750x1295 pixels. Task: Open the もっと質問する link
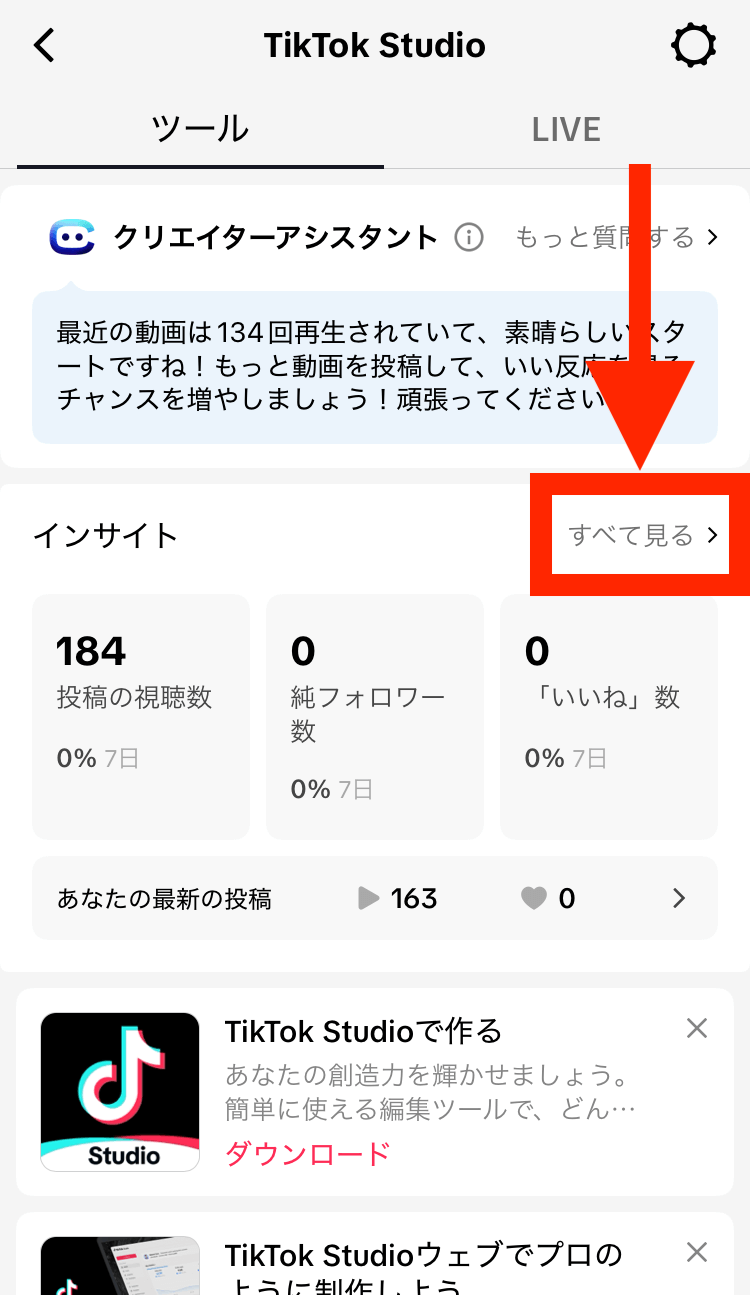coord(616,238)
